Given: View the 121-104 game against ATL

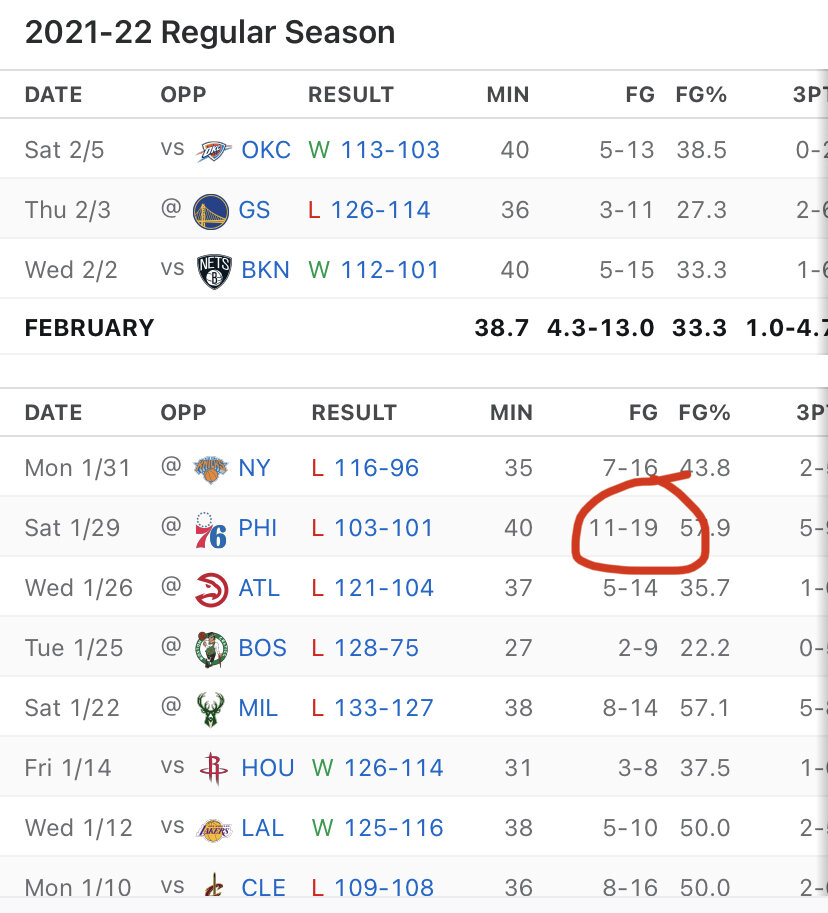Looking at the screenshot, I should tap(384, 588).
